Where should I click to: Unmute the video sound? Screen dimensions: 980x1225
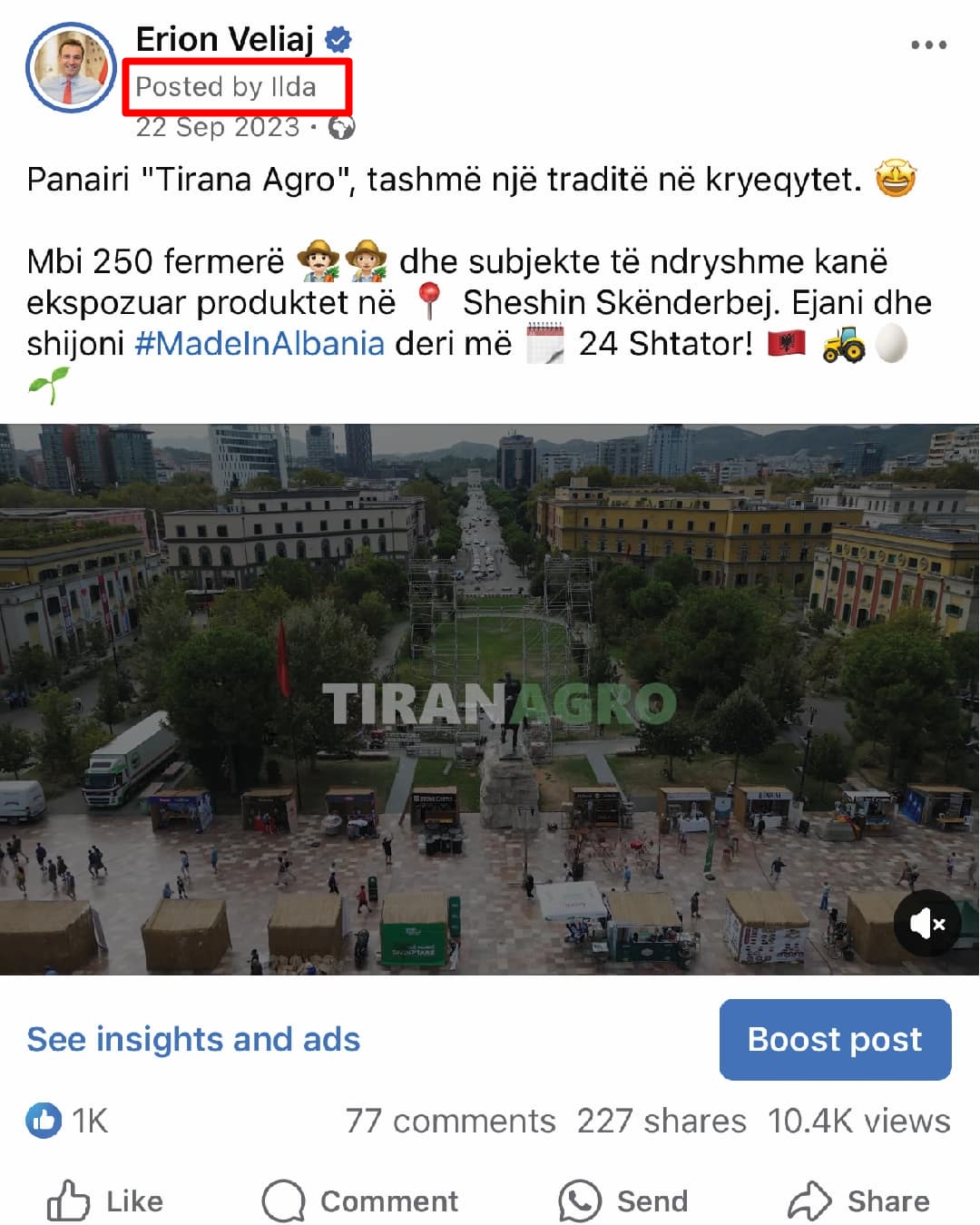point(926,924)
